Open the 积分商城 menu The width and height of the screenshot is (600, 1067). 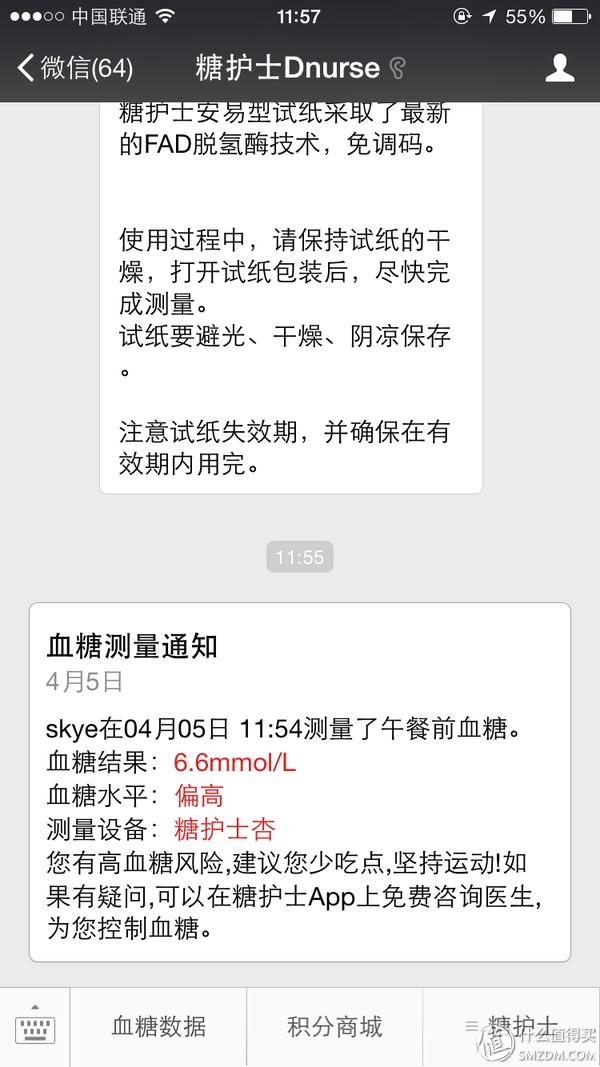[335, 1027]
